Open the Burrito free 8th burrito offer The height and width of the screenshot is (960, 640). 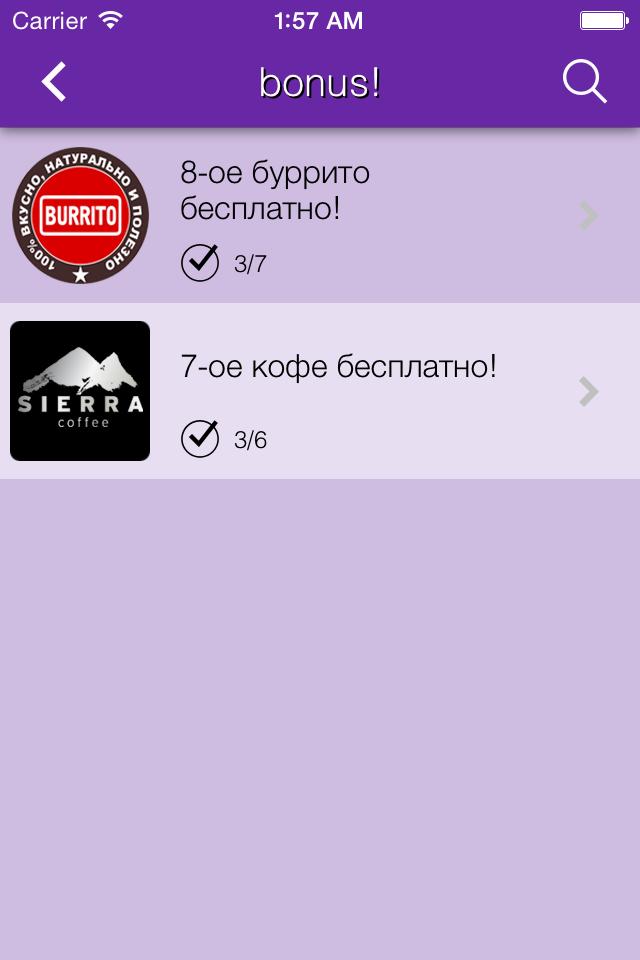tap(320, 215)
